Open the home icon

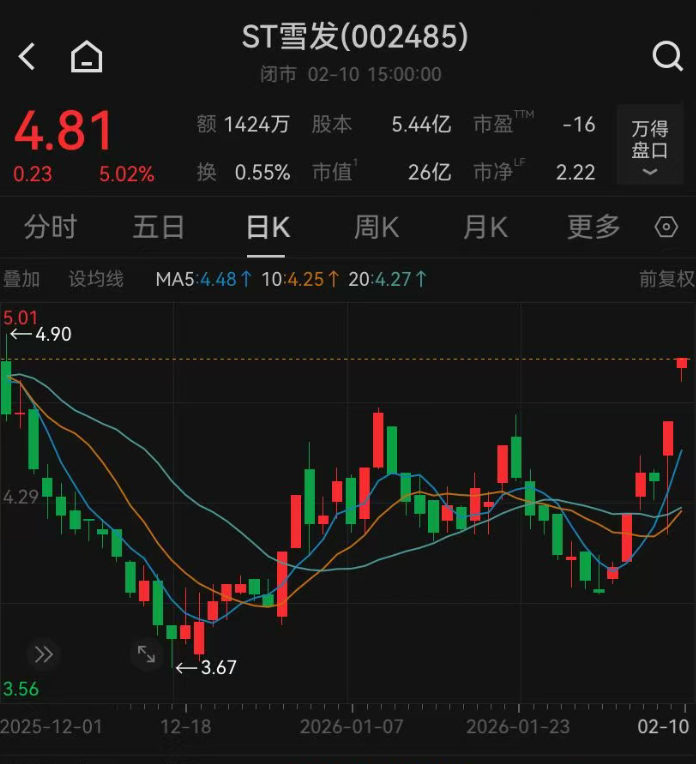(x=87, y=57)
